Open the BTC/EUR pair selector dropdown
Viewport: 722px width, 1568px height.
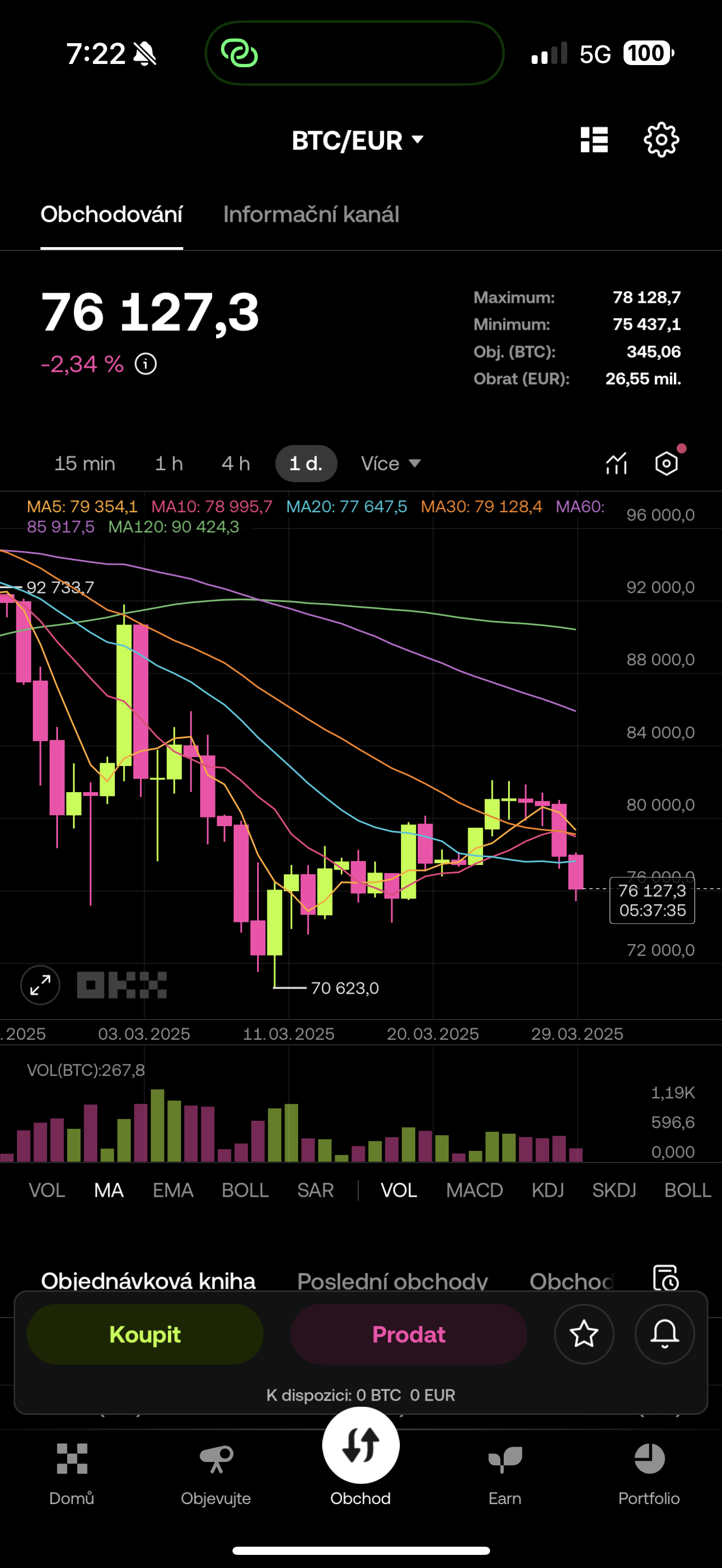(357, 141)
